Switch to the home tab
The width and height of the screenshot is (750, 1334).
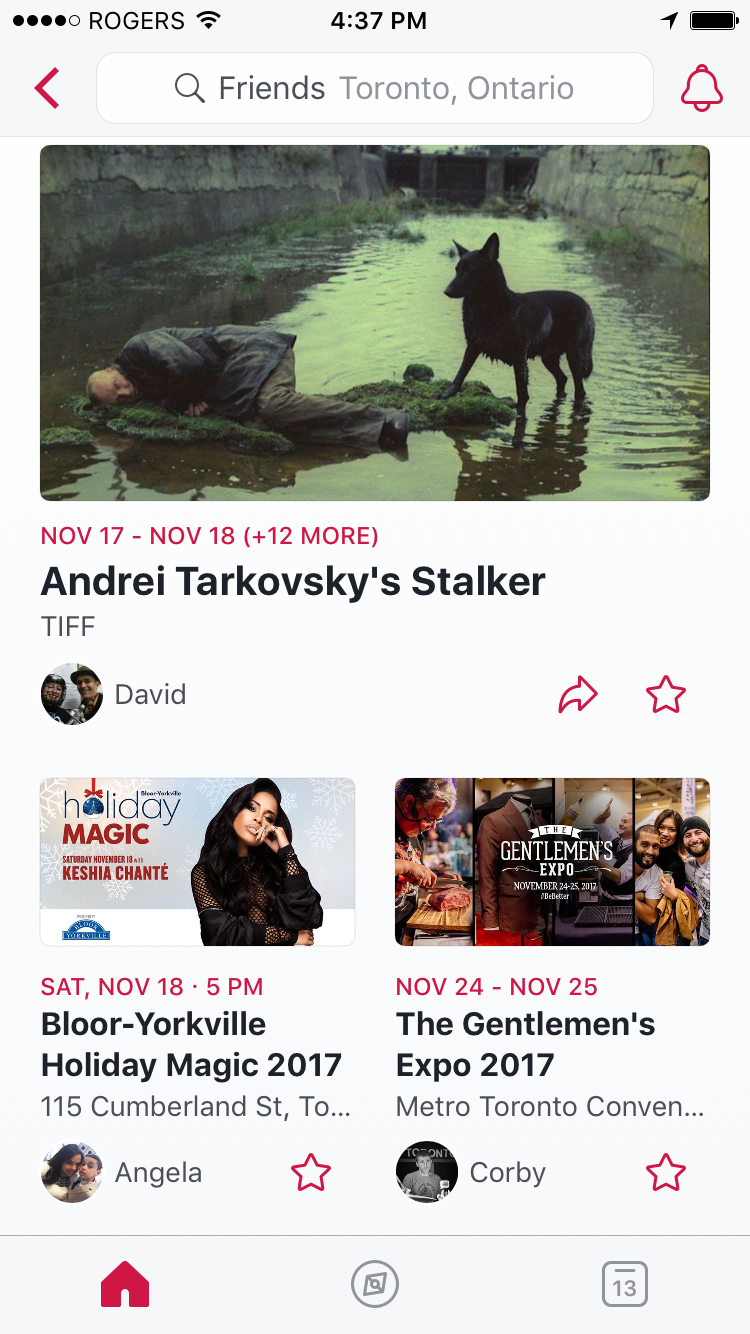(x=125, y=1284)
